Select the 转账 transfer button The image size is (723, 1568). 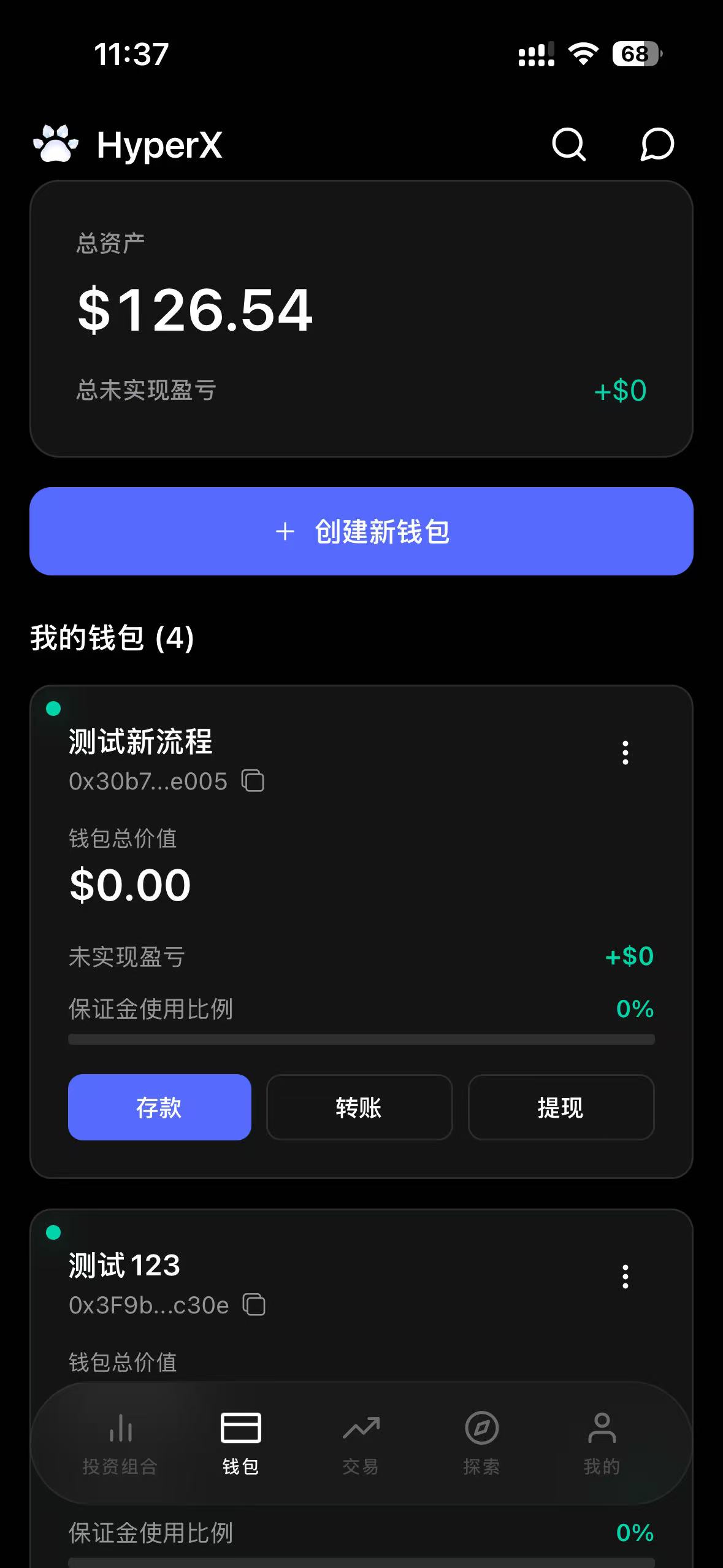(x=359, y=1107)
